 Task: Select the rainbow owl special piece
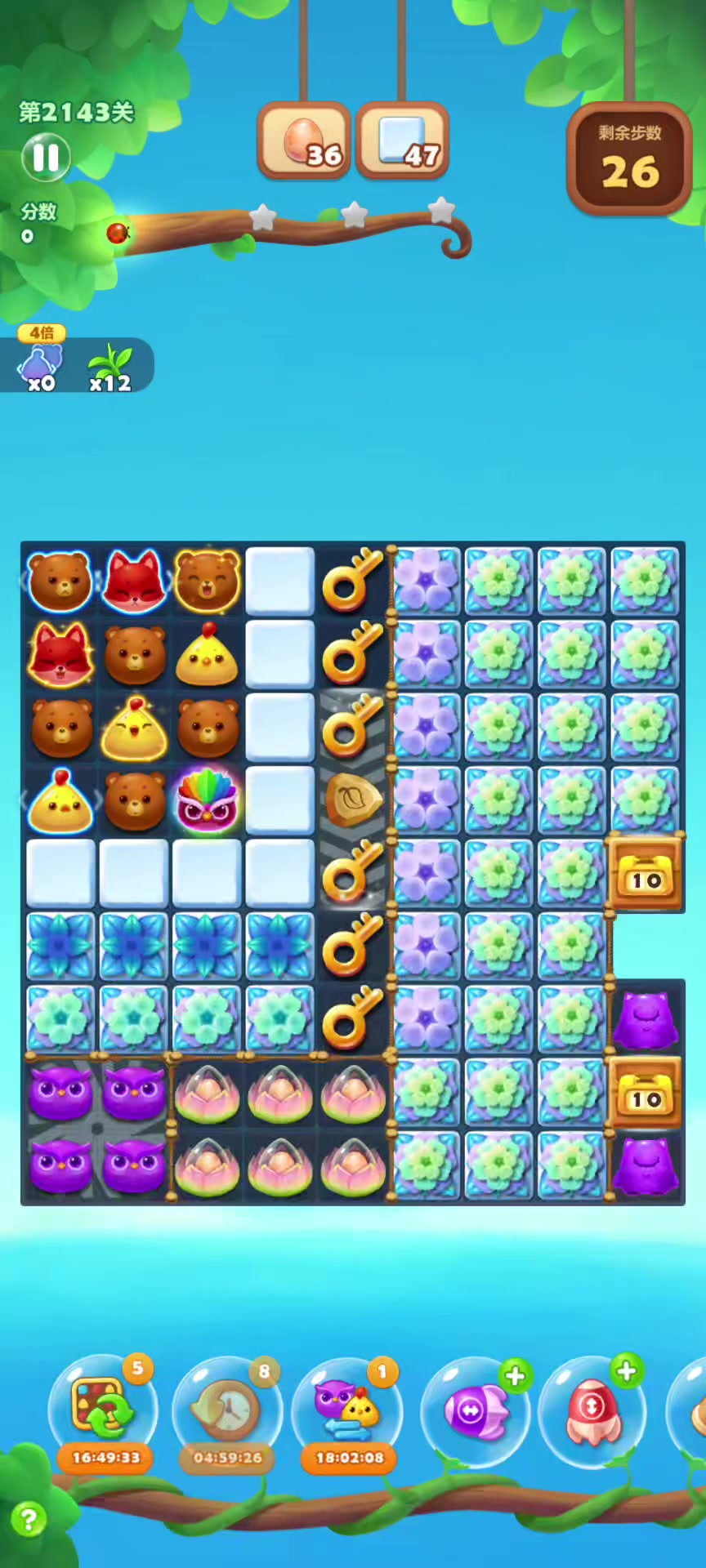pyautogui.click(x=207, y=800)
